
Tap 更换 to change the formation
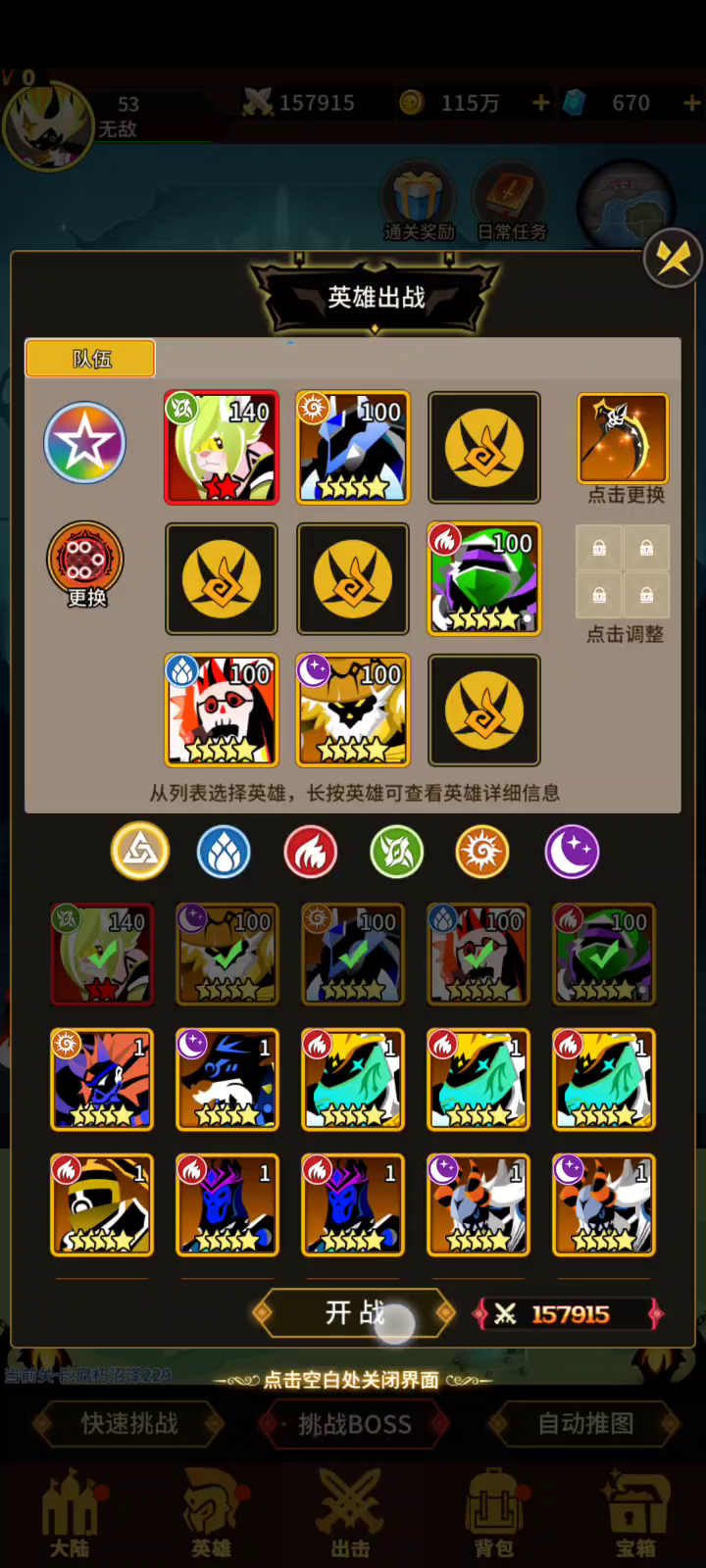(85, 563)
